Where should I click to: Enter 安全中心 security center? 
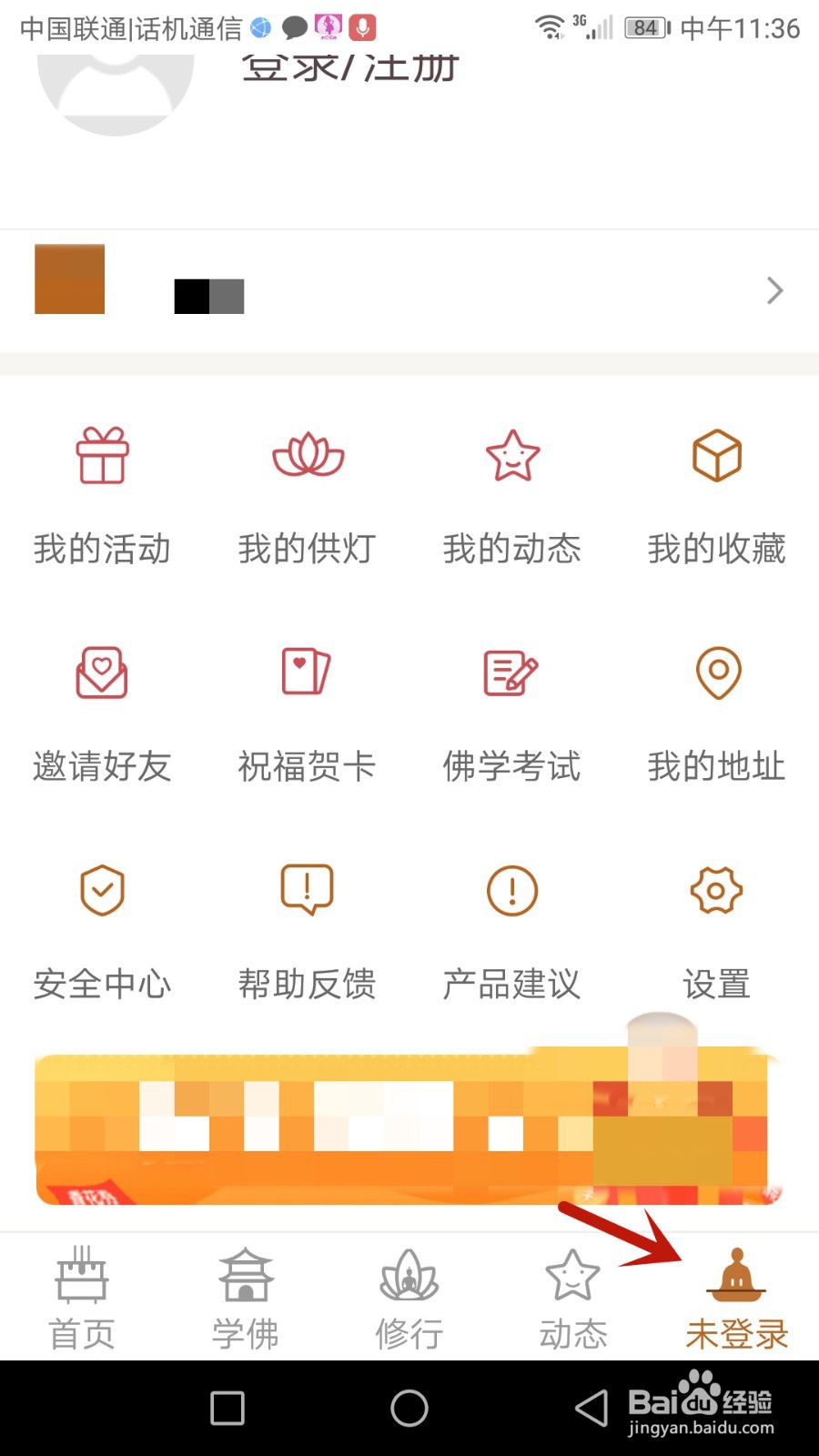point(102,928)
